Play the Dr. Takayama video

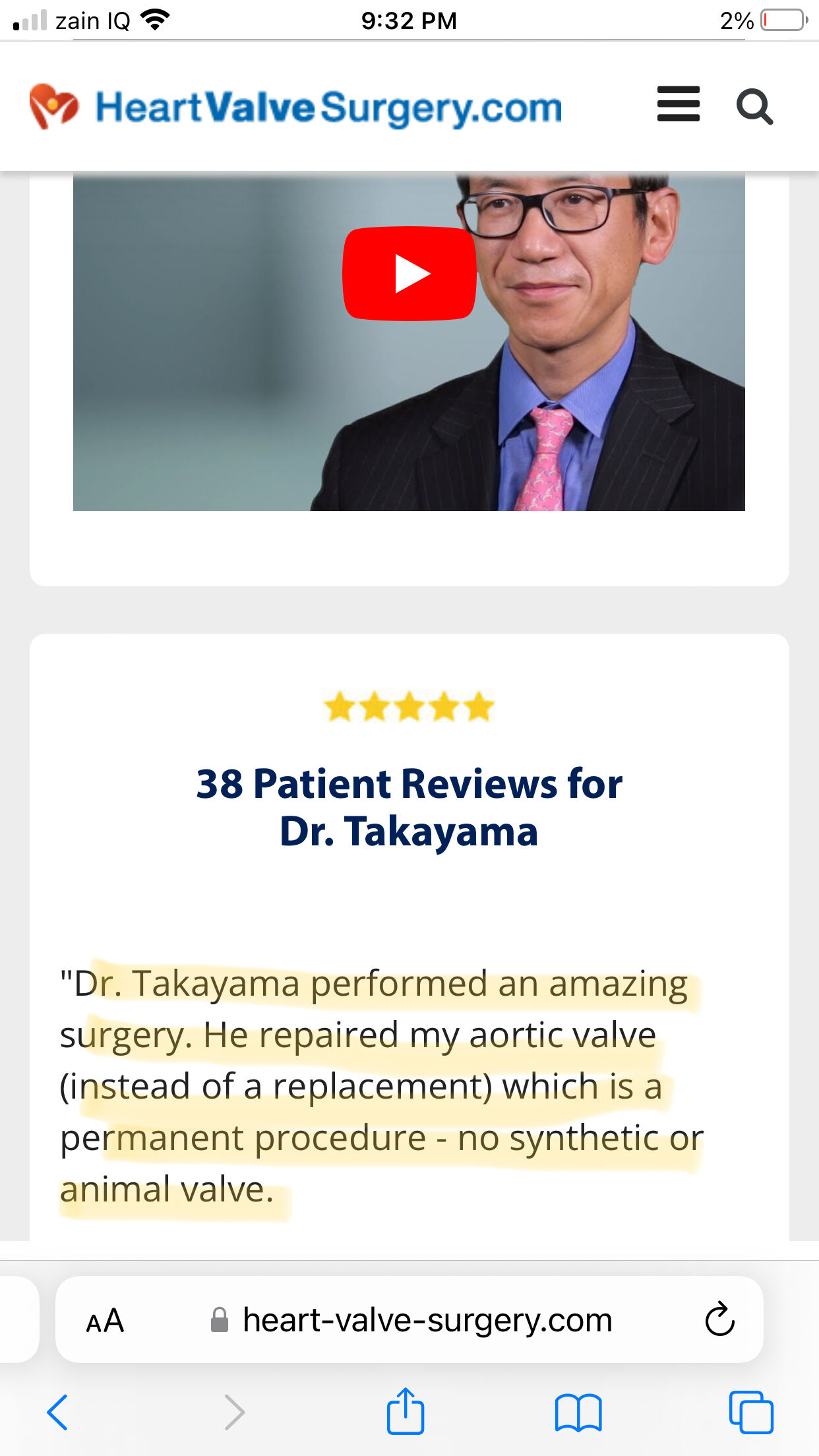point(409,274)
